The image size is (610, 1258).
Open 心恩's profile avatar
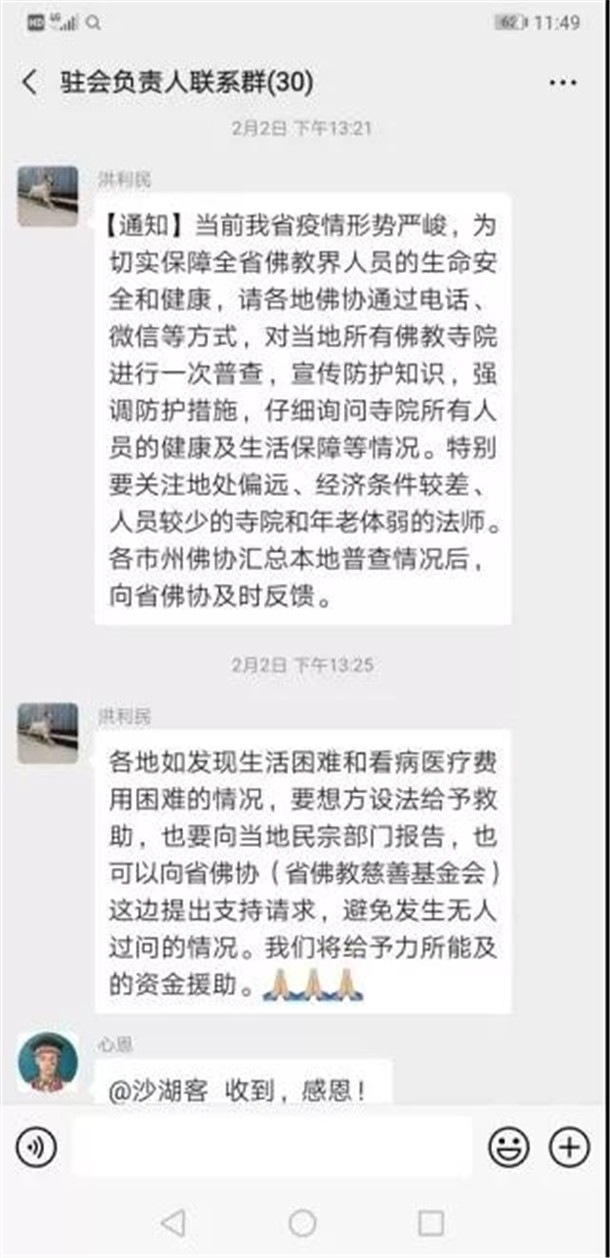coord(48,1063)
